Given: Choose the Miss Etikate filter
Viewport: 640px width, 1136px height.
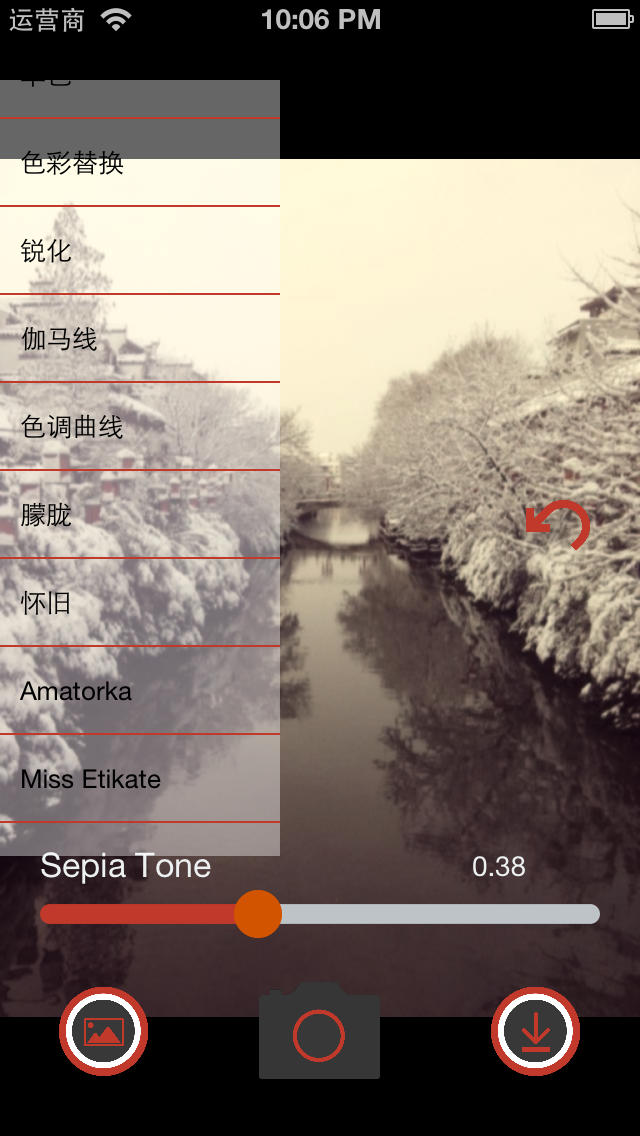Looking at the screenshot, I should pos(140,779).
